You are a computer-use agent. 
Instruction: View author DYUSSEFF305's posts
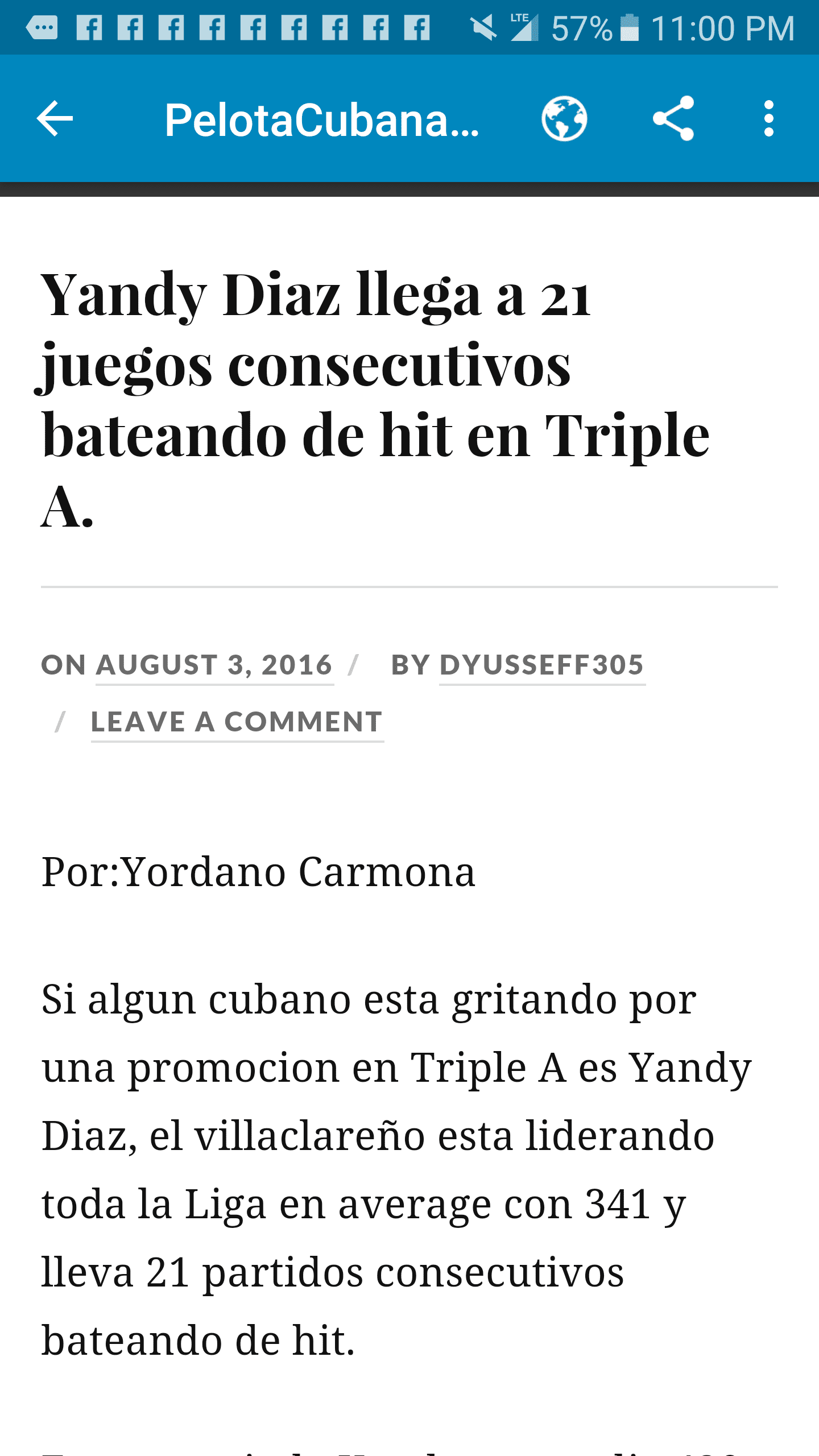542,665
